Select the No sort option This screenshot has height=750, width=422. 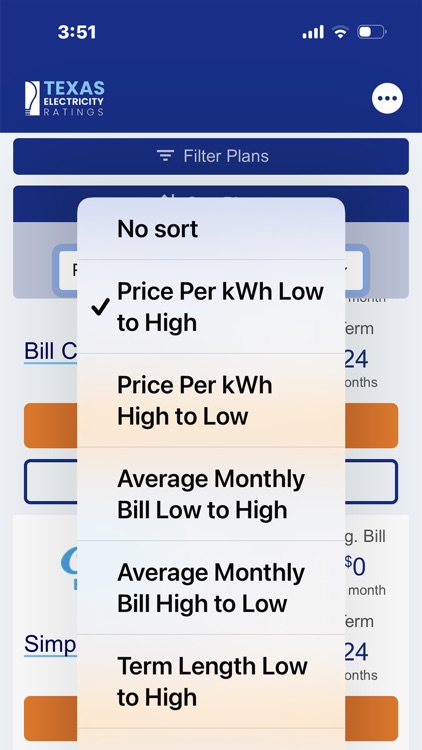click(x=211, y=229)
